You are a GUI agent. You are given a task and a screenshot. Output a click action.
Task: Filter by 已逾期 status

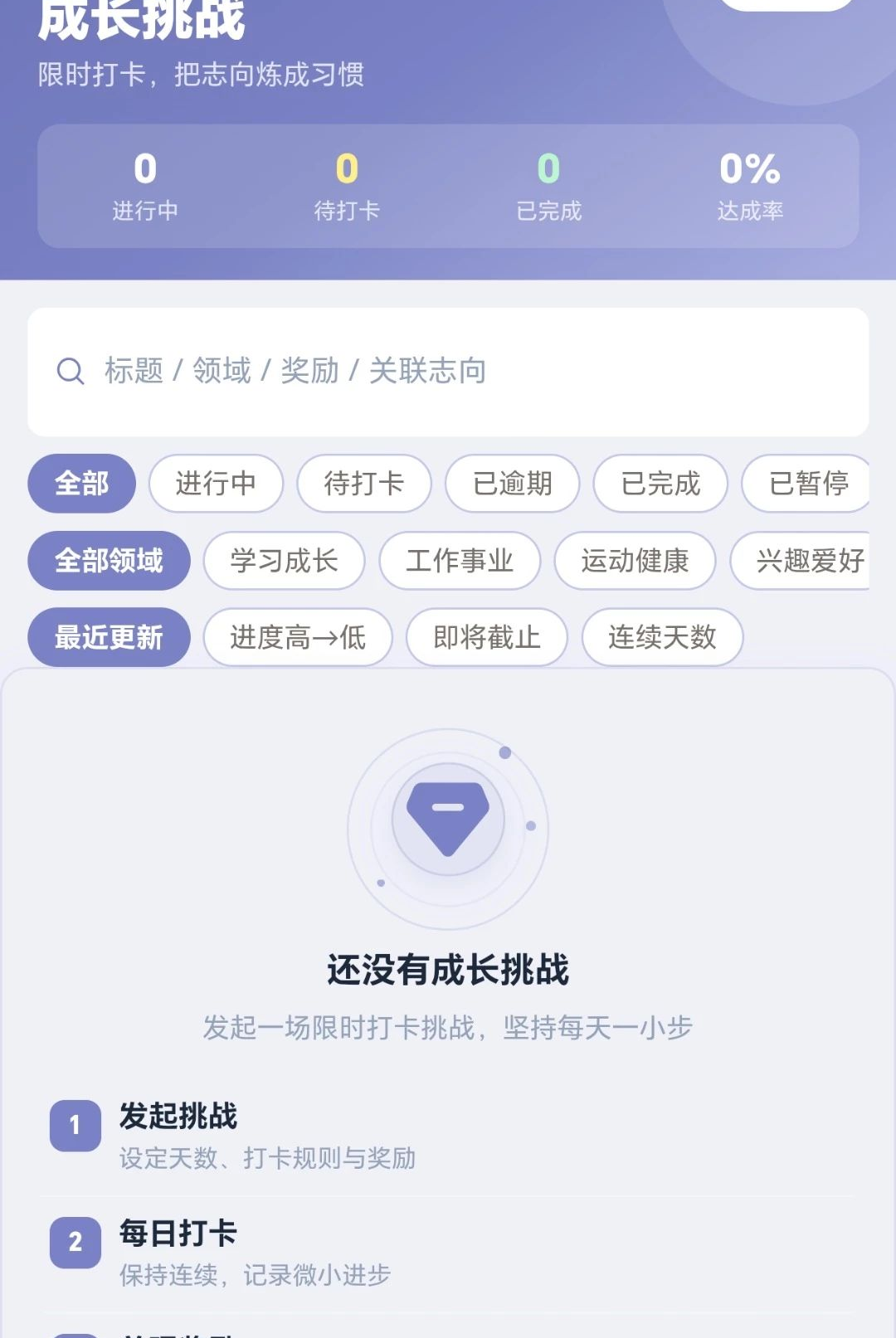click(x=512, y=484)
